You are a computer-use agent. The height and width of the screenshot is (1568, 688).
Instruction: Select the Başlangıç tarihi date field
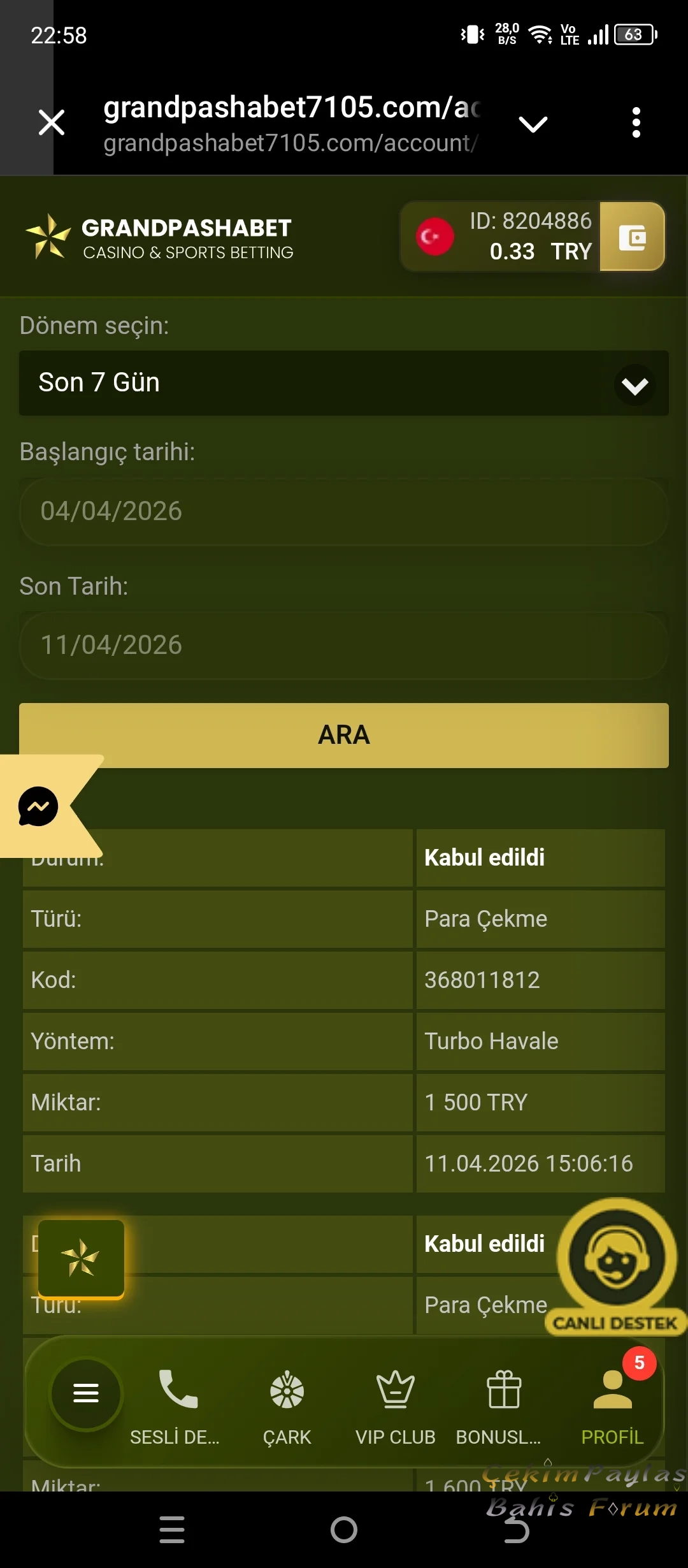point(344,511)
